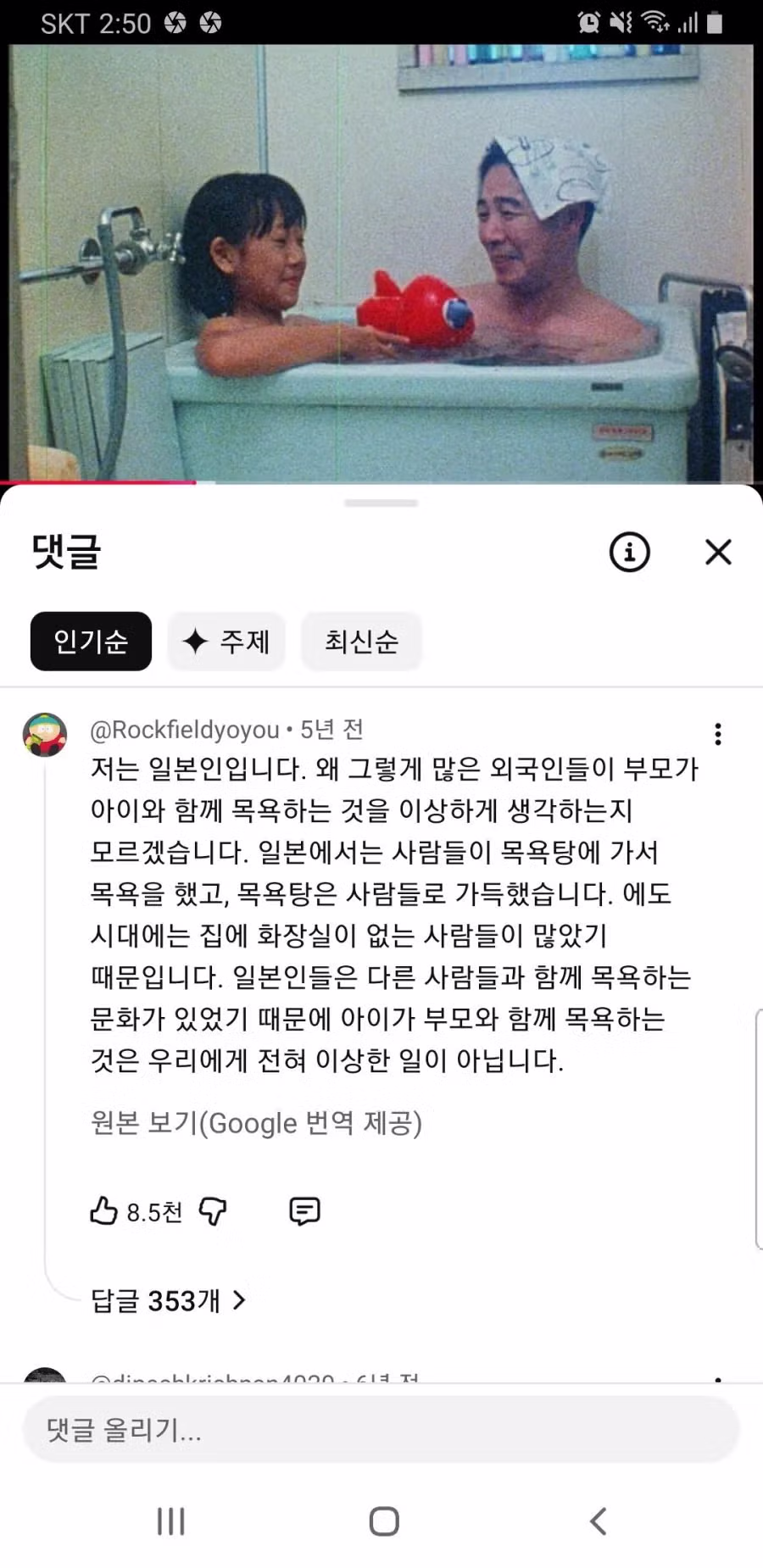The image size is (763, 1568).
Task: Open overflow menu on Rockfieldyoyou's comment
Action: (x=717, y=734)
